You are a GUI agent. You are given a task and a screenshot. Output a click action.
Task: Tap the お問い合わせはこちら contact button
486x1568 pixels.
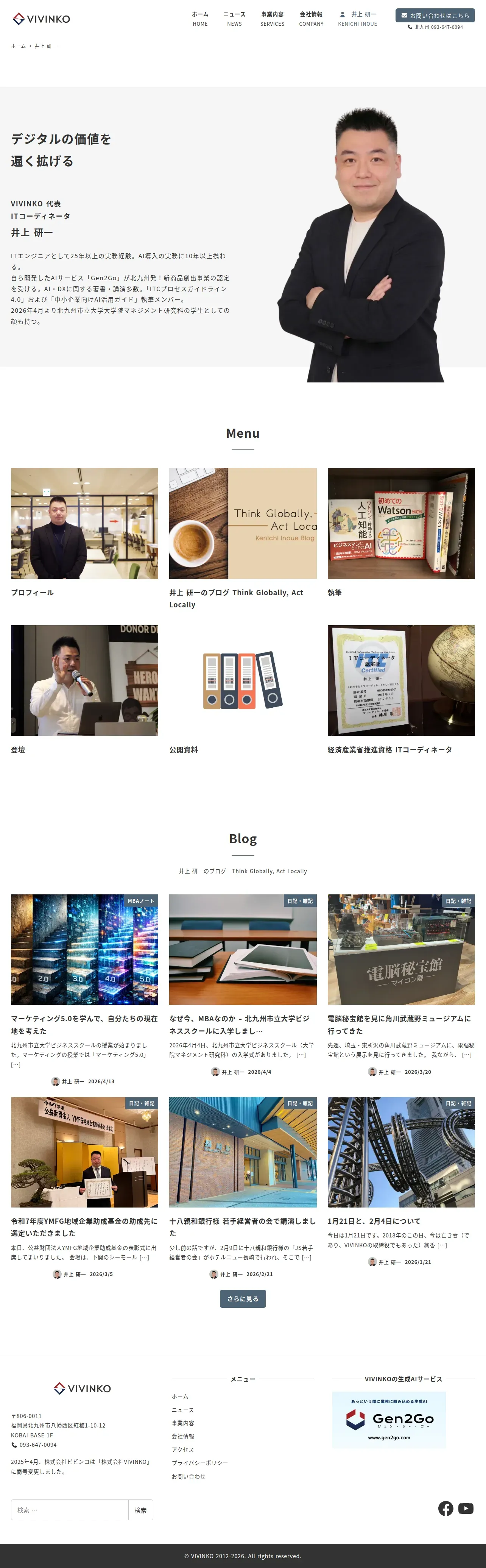pos(435,15)
